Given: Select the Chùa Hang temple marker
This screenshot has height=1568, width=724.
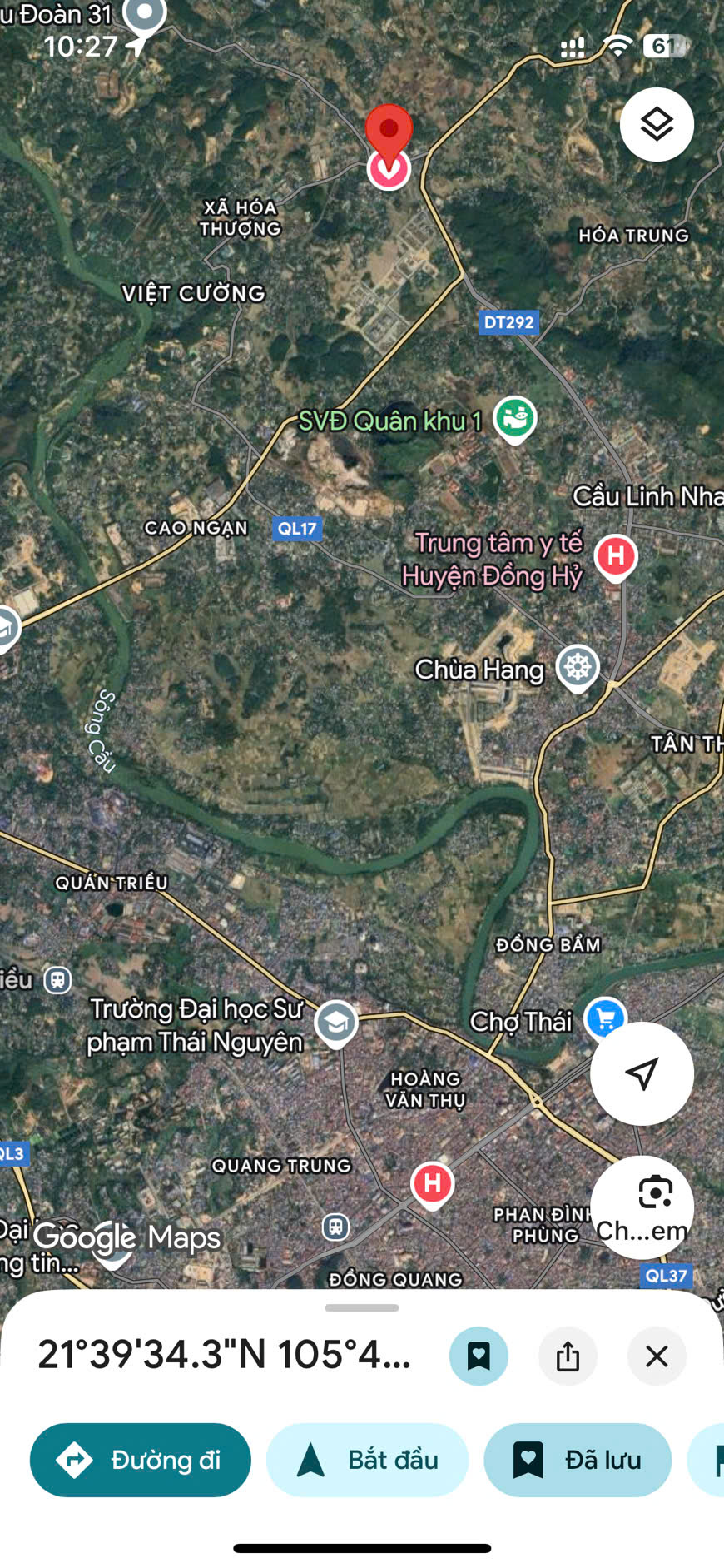Looking at the screenshot, I should coord(578,667).
